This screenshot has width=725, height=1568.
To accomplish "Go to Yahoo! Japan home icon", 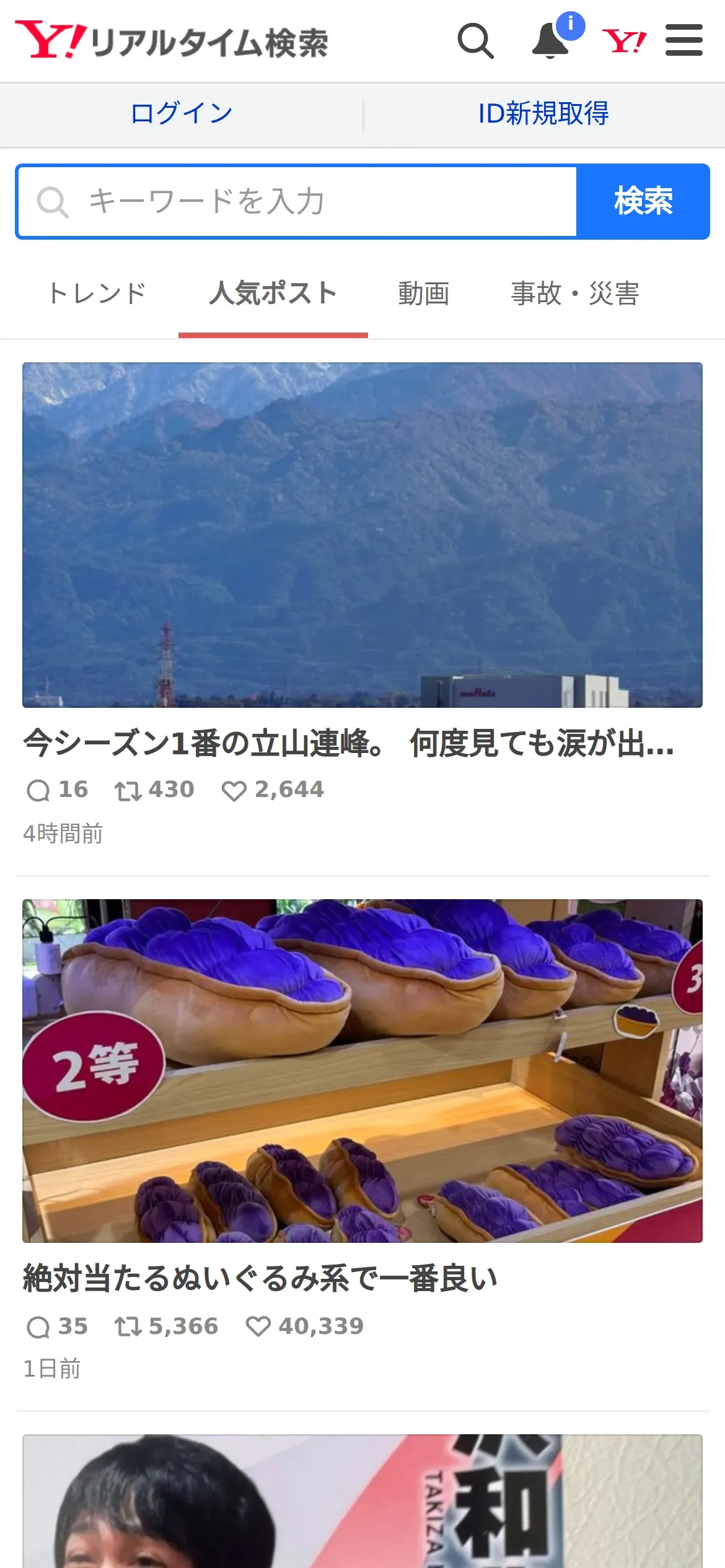I will (624, 41).
